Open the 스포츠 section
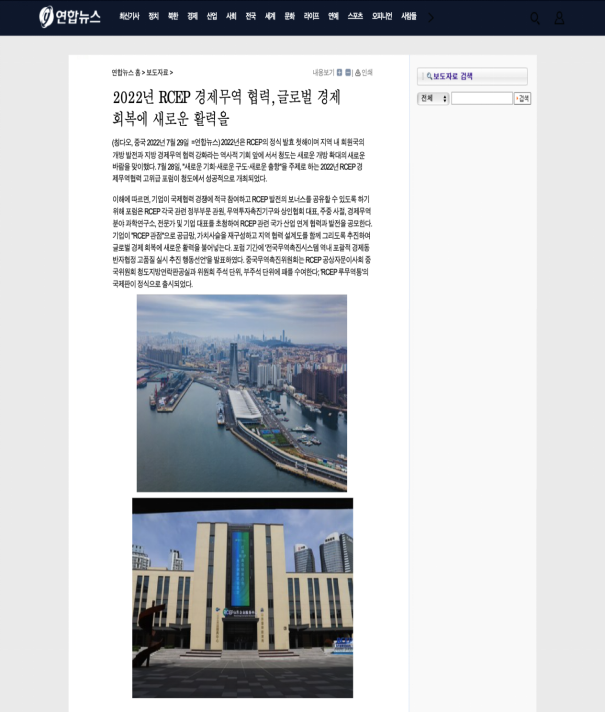The height and width of the screenshot is (712, 606). (x=355, y=17)
